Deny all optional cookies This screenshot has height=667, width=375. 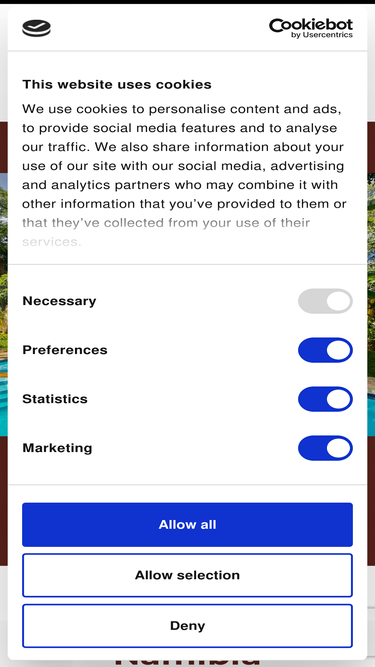[187, 626]
